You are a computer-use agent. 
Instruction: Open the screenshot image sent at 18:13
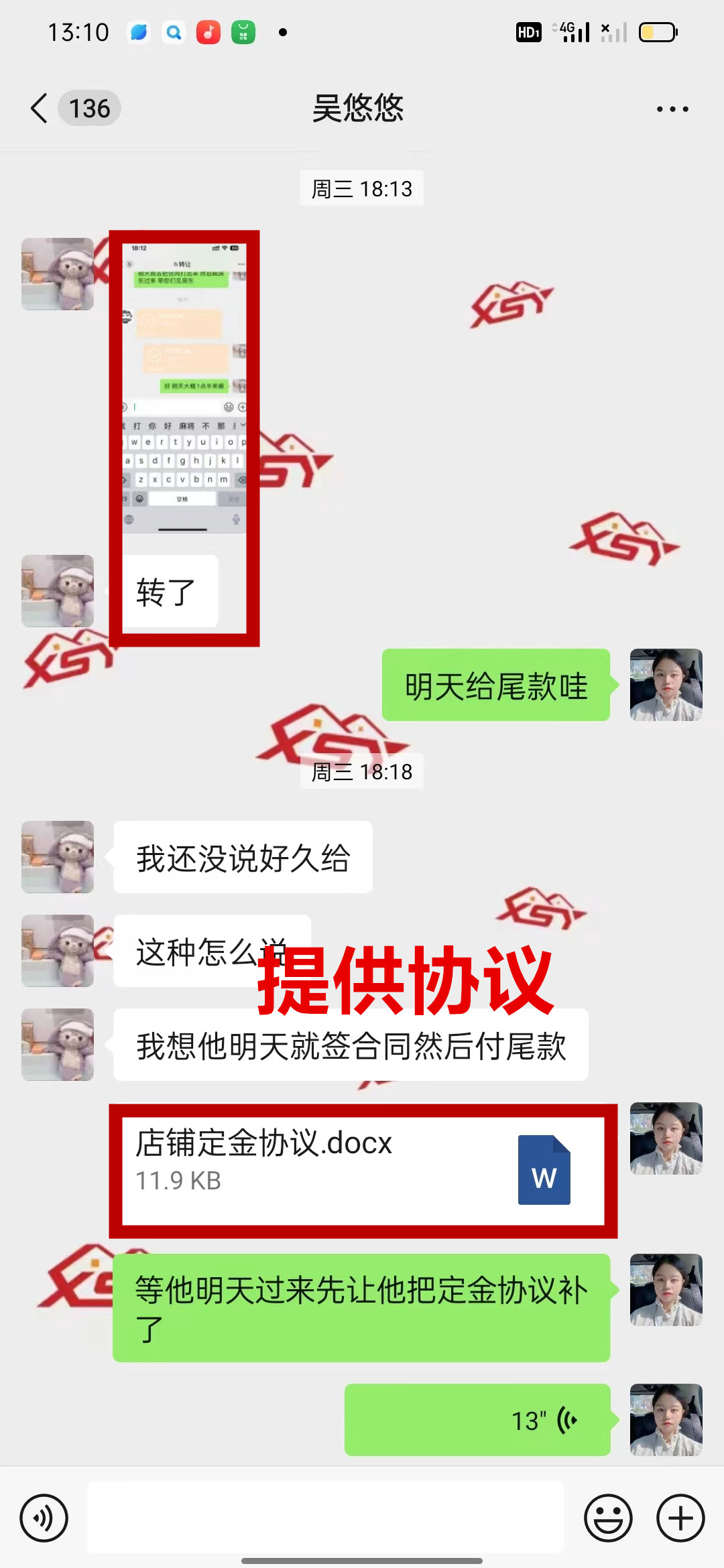184,389
